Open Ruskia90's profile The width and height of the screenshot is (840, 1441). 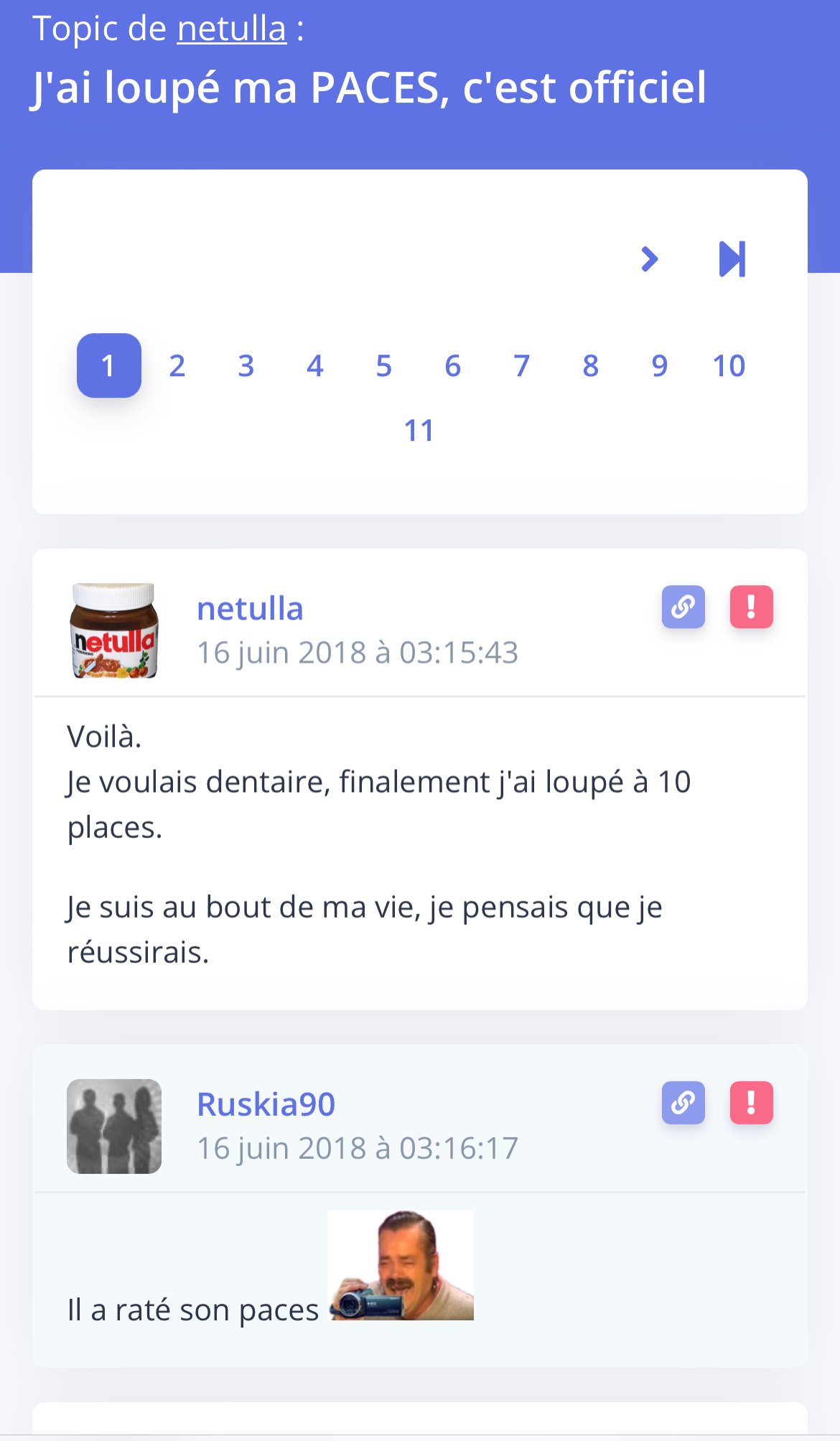266,1104
